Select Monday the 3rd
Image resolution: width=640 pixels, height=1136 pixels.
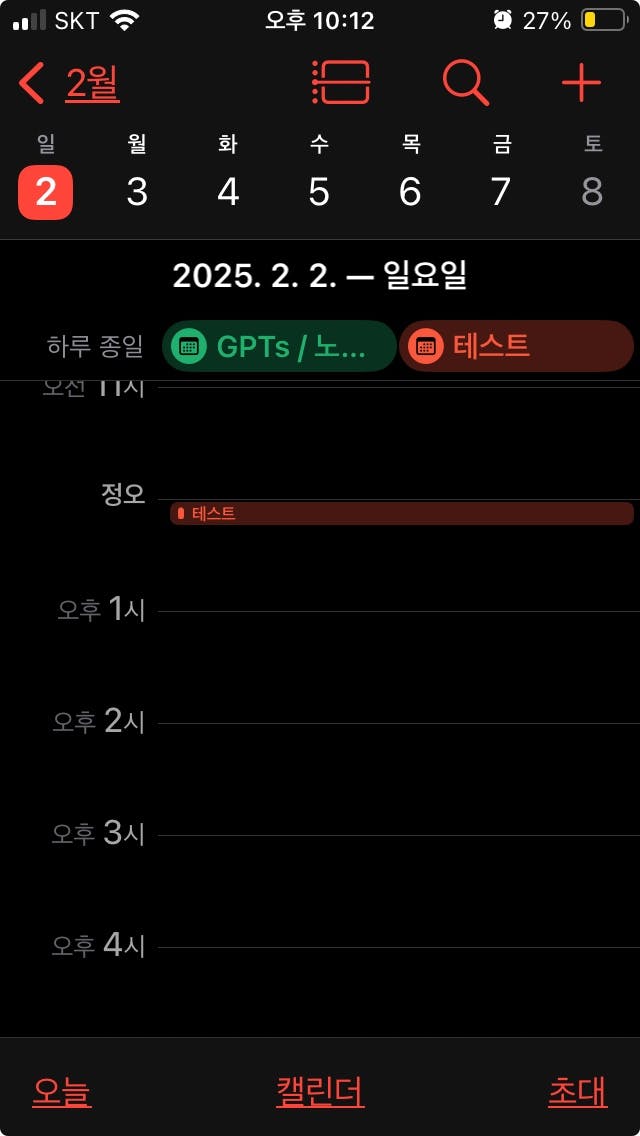(x=137, y=191)
